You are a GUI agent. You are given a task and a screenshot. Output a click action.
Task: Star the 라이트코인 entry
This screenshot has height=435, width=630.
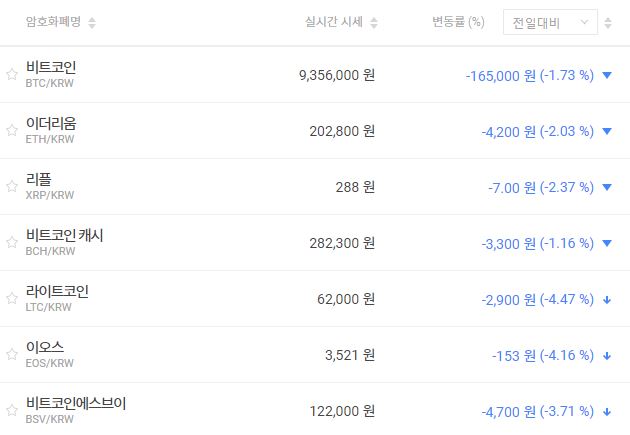pyautogui.click(x=12, y=299)
